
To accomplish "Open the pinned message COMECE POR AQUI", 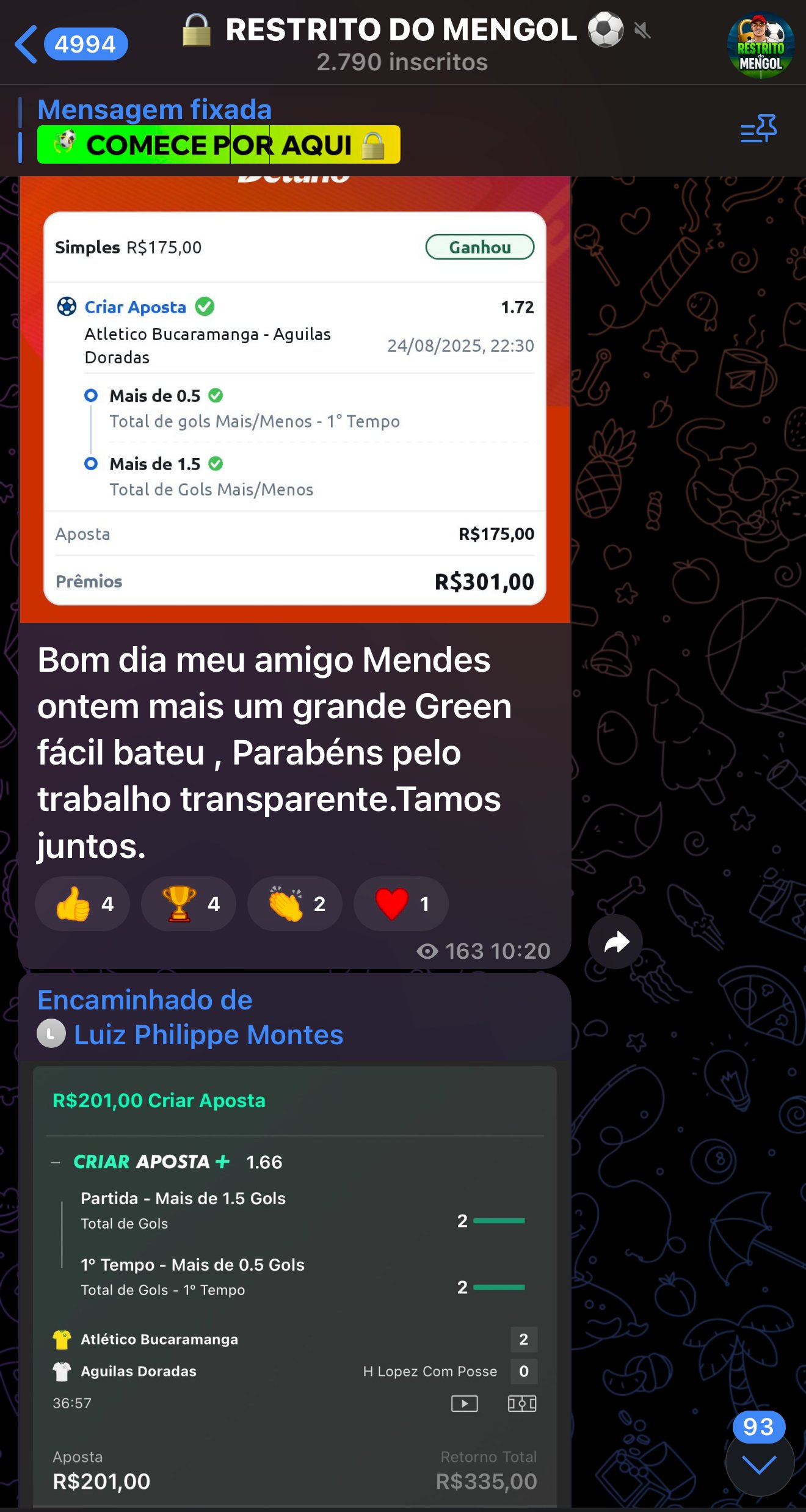I will (x=218, y=144).
